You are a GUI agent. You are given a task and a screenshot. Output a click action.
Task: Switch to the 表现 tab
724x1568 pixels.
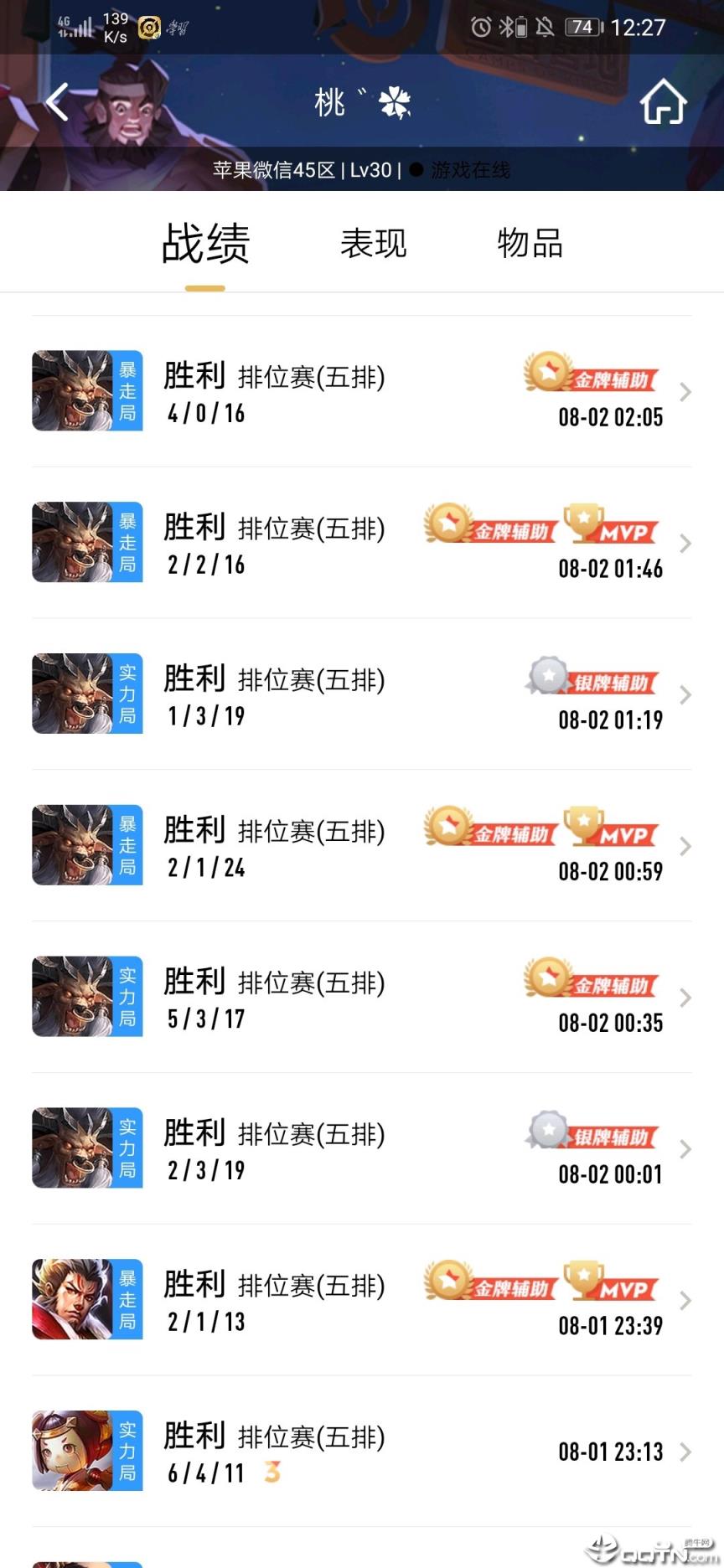point(374,243)
